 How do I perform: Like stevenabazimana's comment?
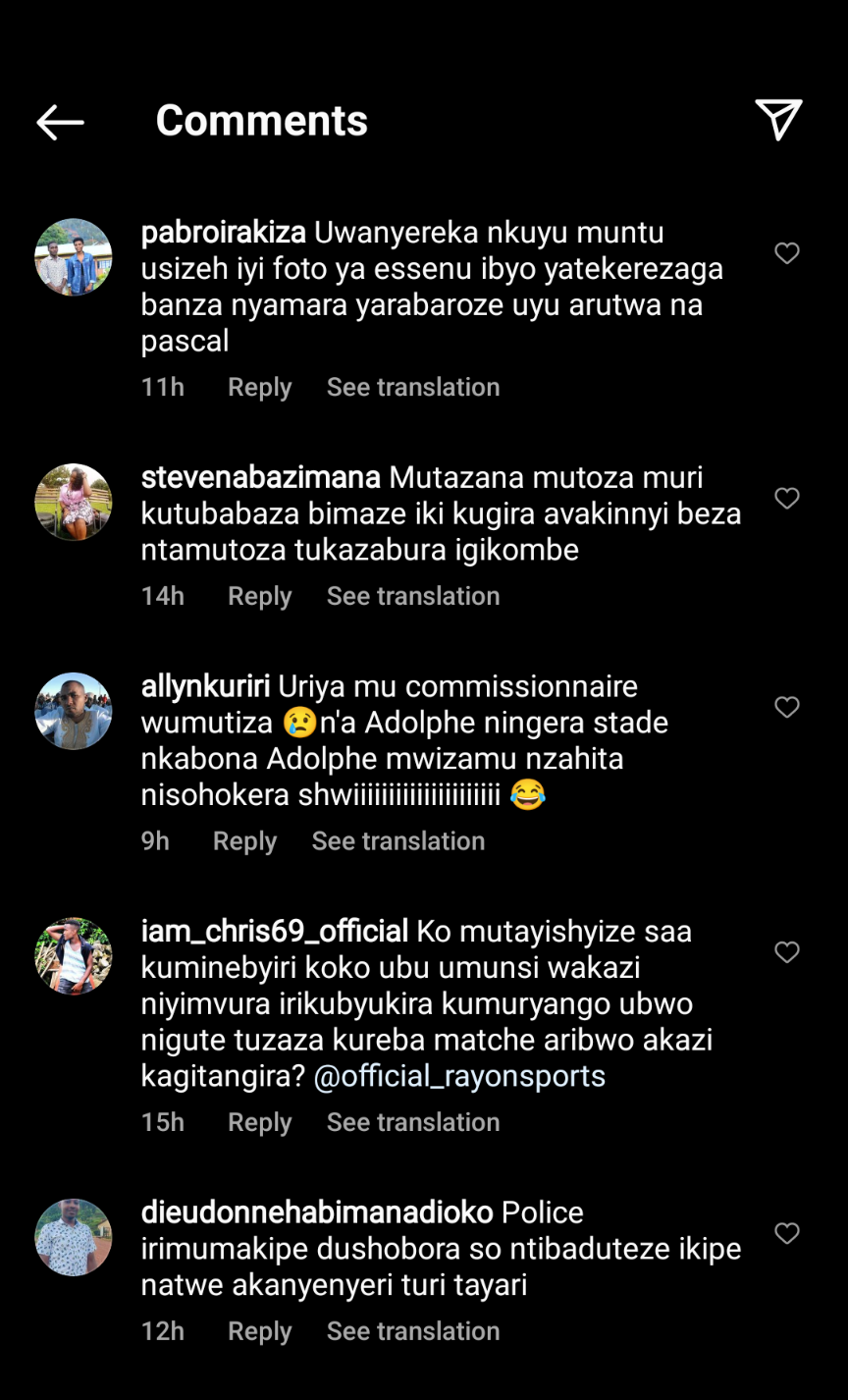[x=787, y=499]
